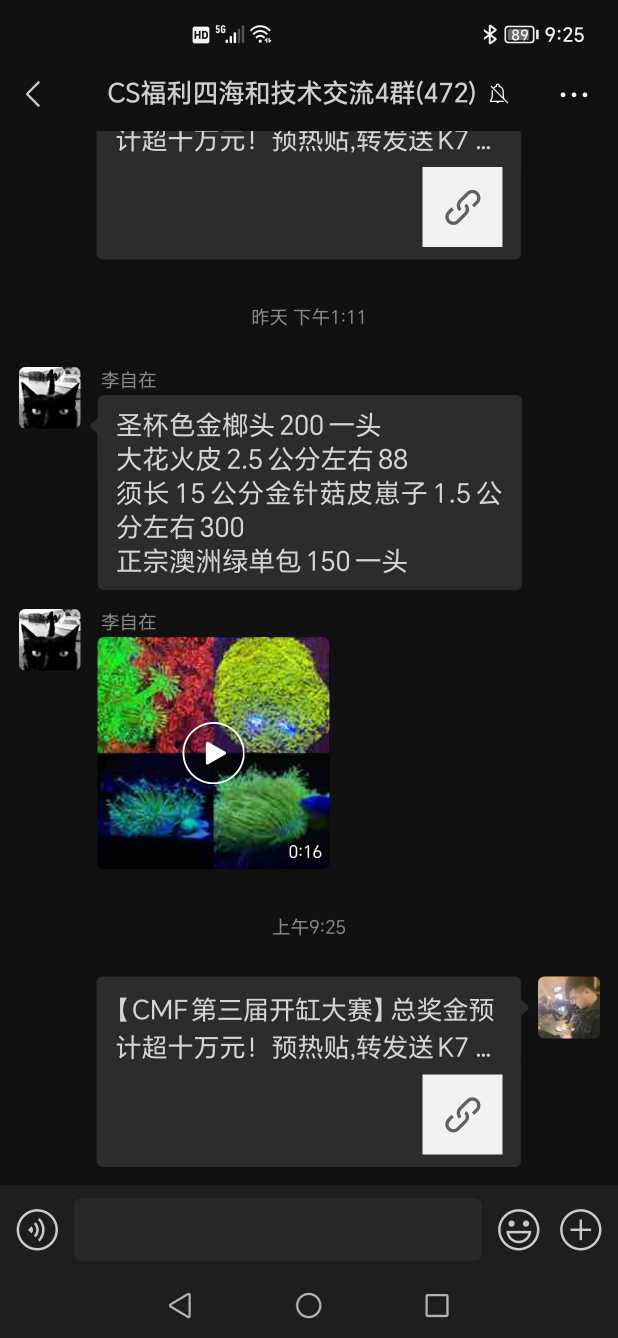Open the CMF第三届开缸大赛 link sent at 上午9:25
618x1338 pixels.
click(308, 1070)
